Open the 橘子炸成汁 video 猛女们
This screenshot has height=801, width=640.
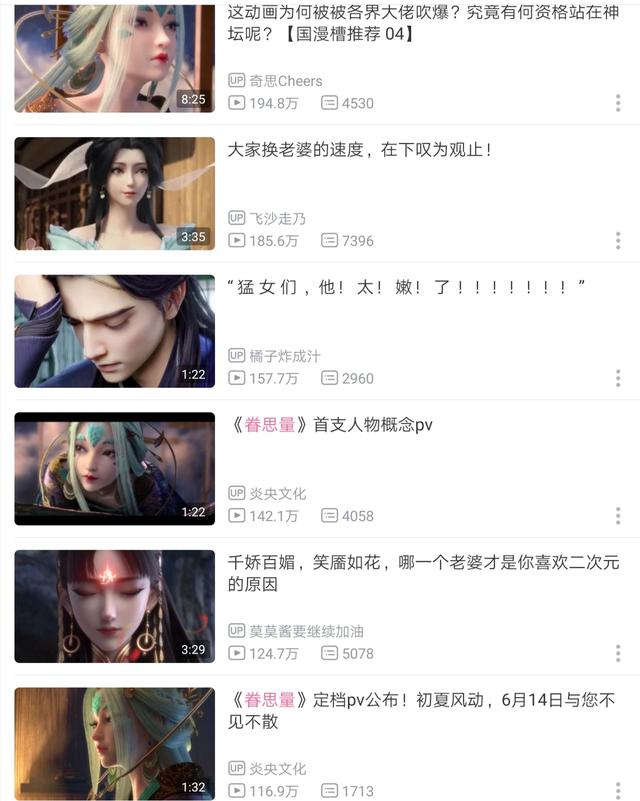tap(114, 331)
